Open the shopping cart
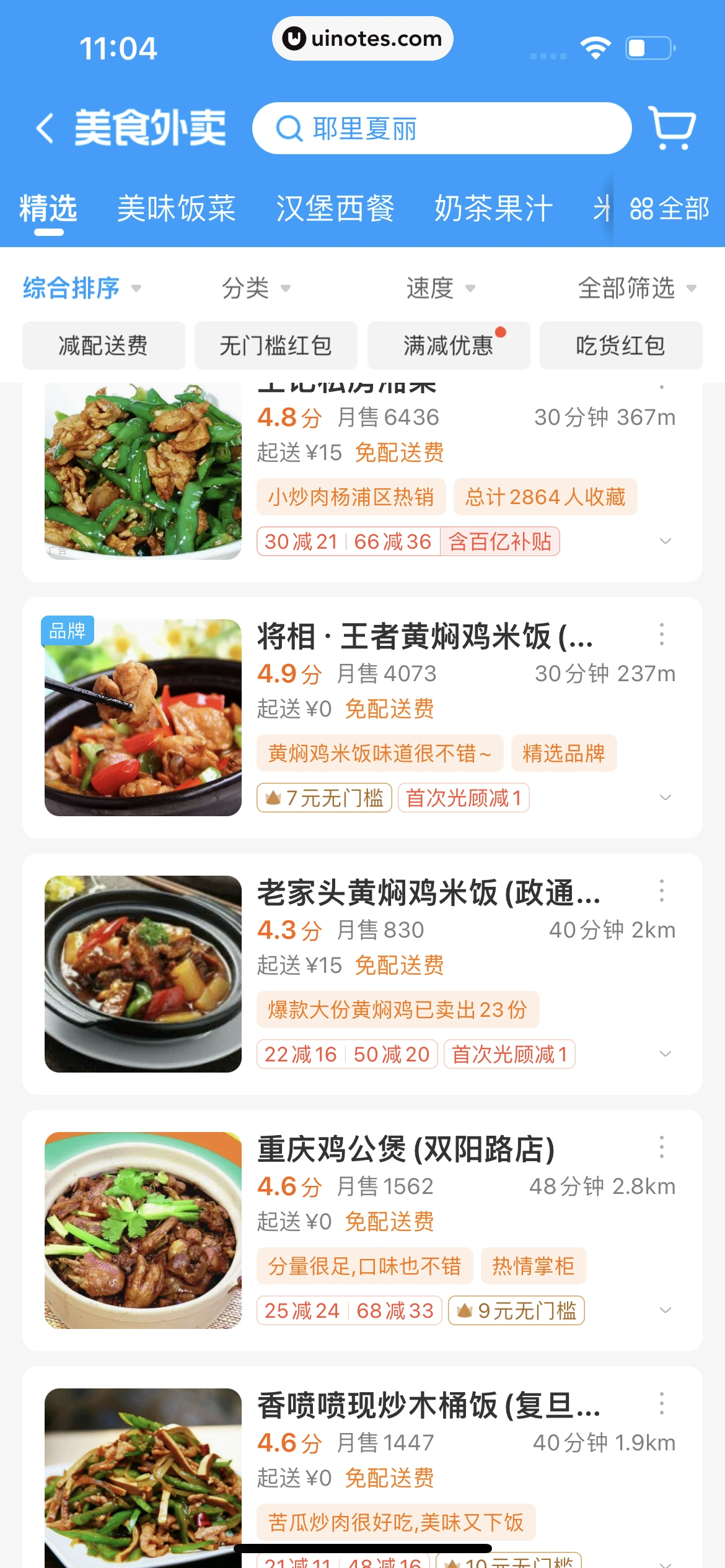This screenshot has height=1568, width=725. [x=671, y=128]
